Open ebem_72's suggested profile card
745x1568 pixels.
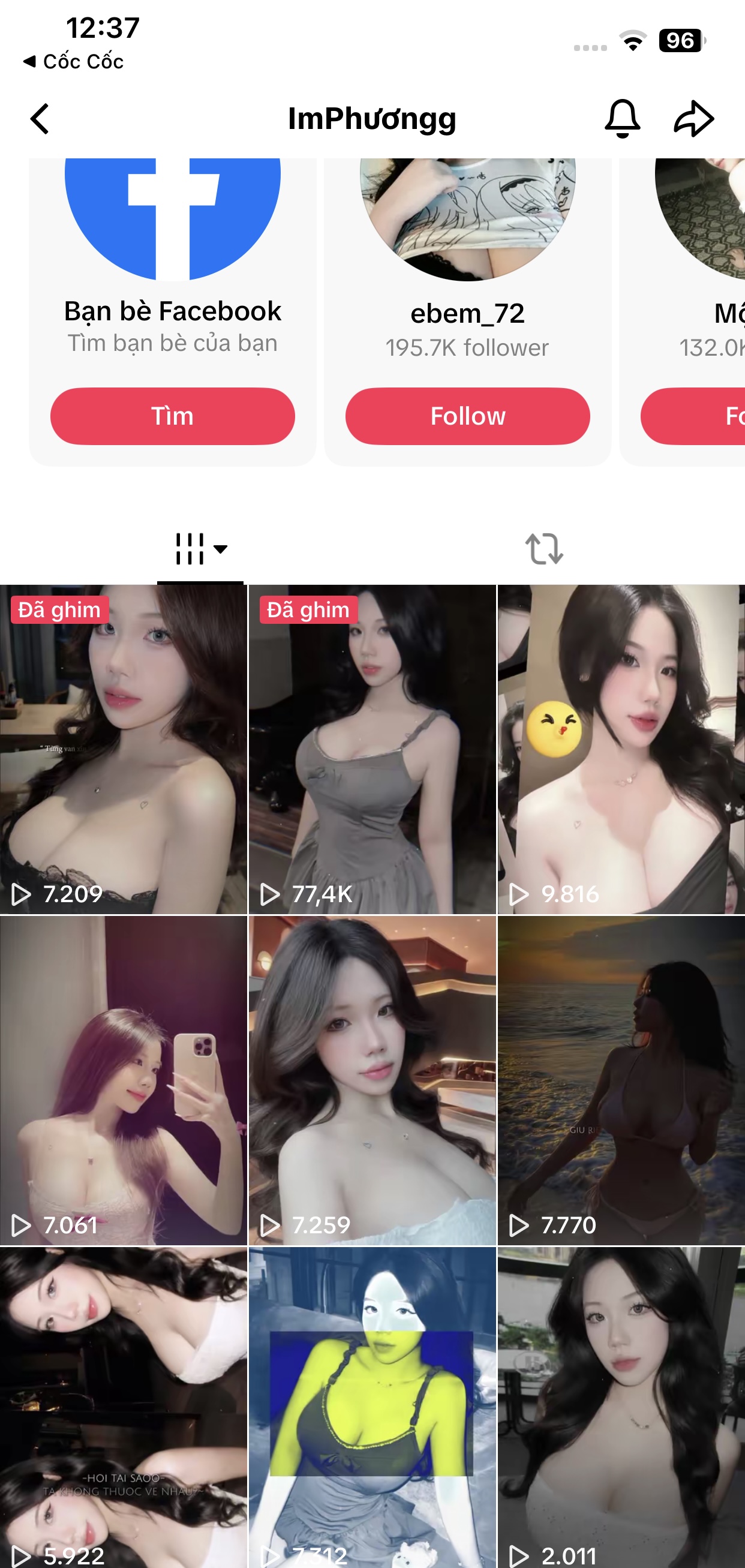[467, 314]
